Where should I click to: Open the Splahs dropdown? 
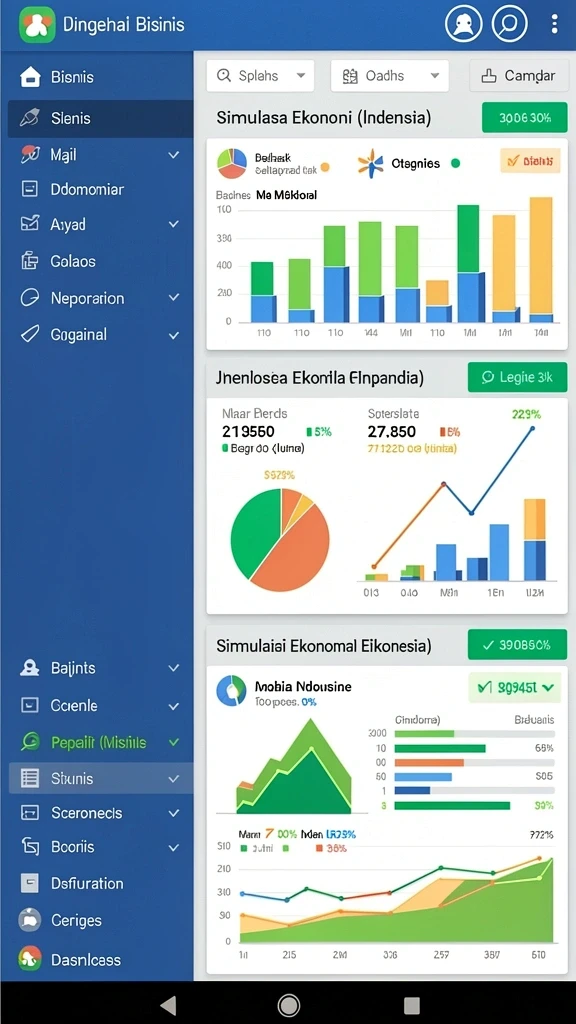[261, 76]
